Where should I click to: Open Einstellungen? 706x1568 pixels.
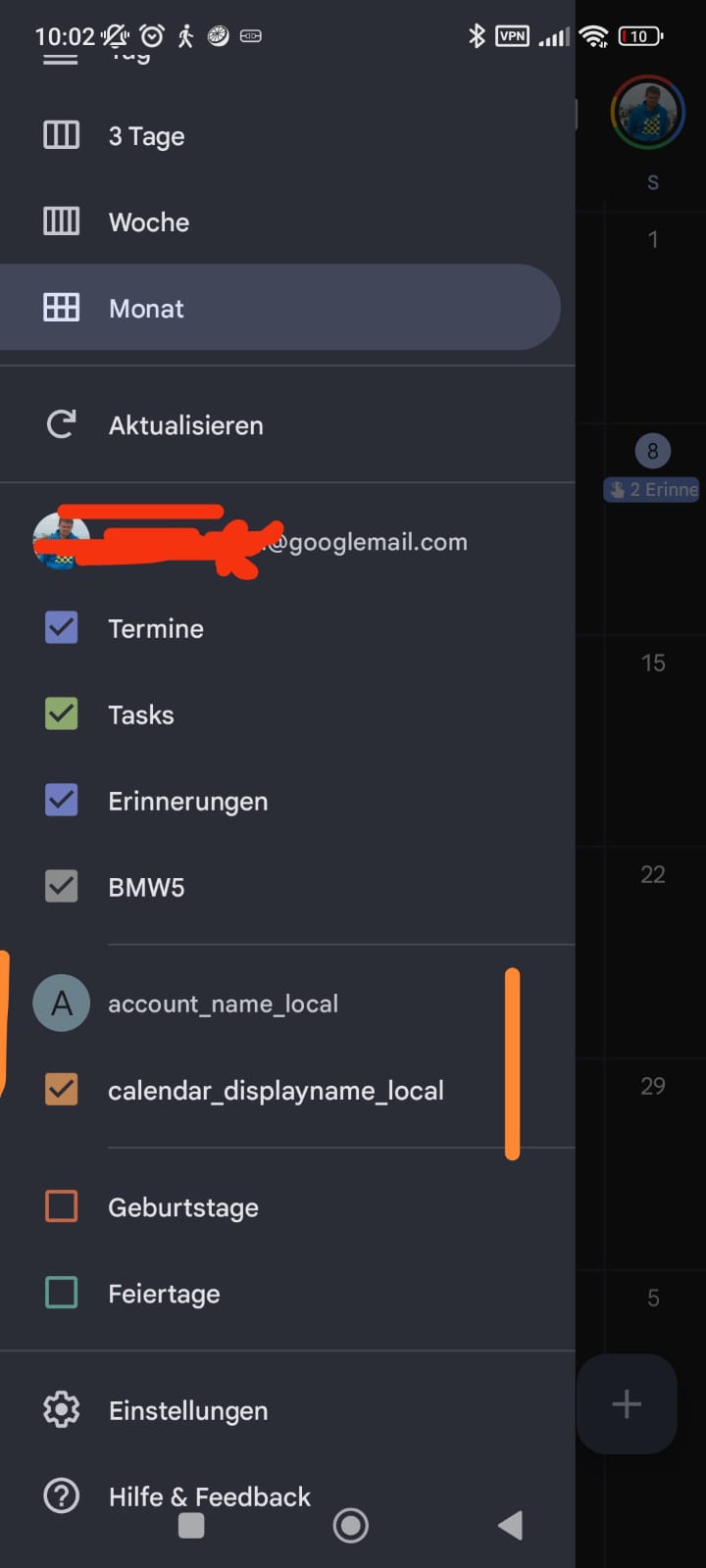pyautogui.click(x=287, y=1410)
